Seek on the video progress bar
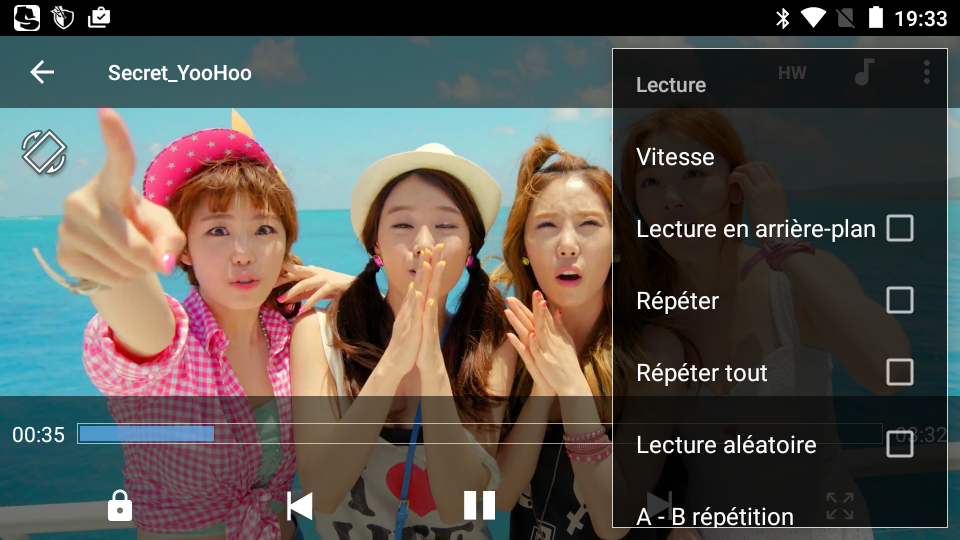 tap(340, 434)
